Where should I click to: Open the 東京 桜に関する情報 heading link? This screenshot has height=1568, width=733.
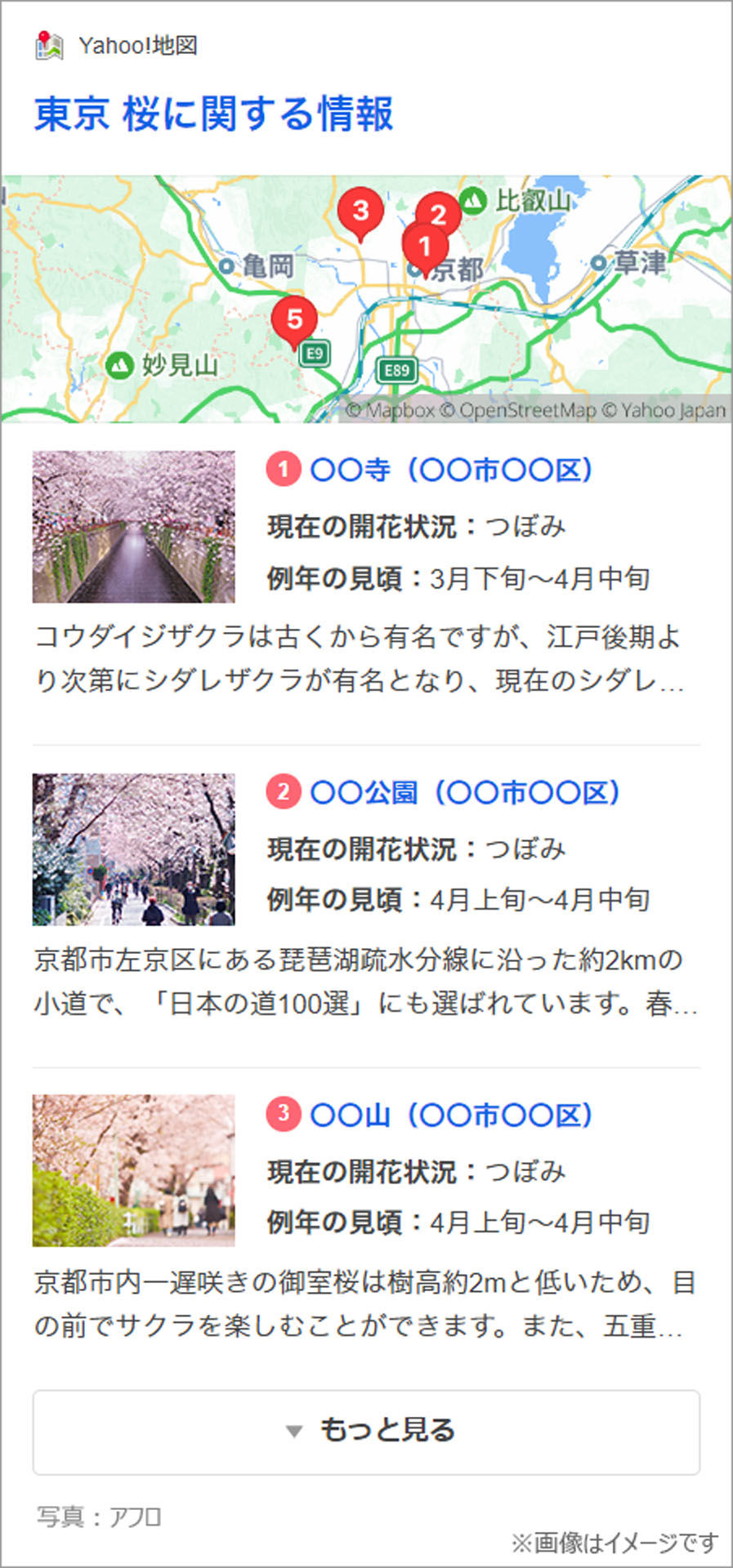[x=213, y=115]
